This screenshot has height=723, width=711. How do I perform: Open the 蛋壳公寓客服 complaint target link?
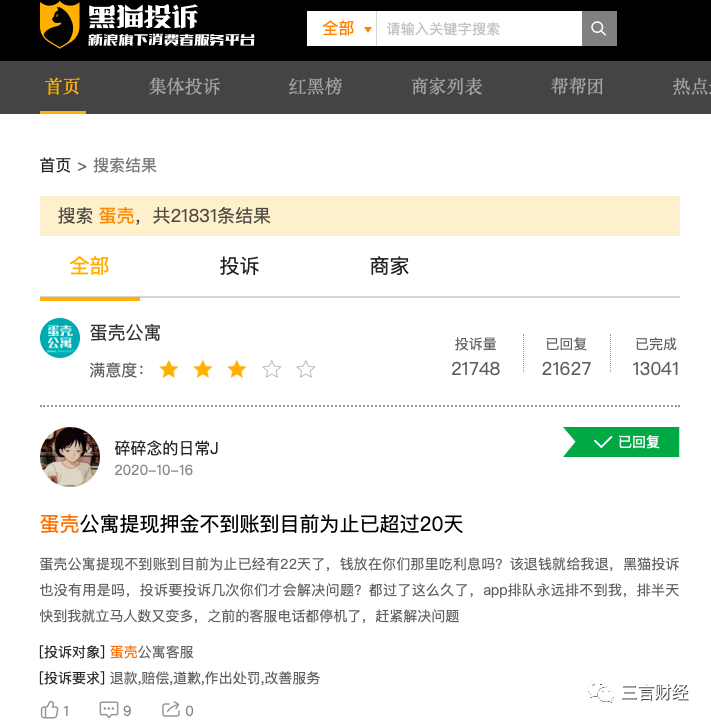click(151, 652)
